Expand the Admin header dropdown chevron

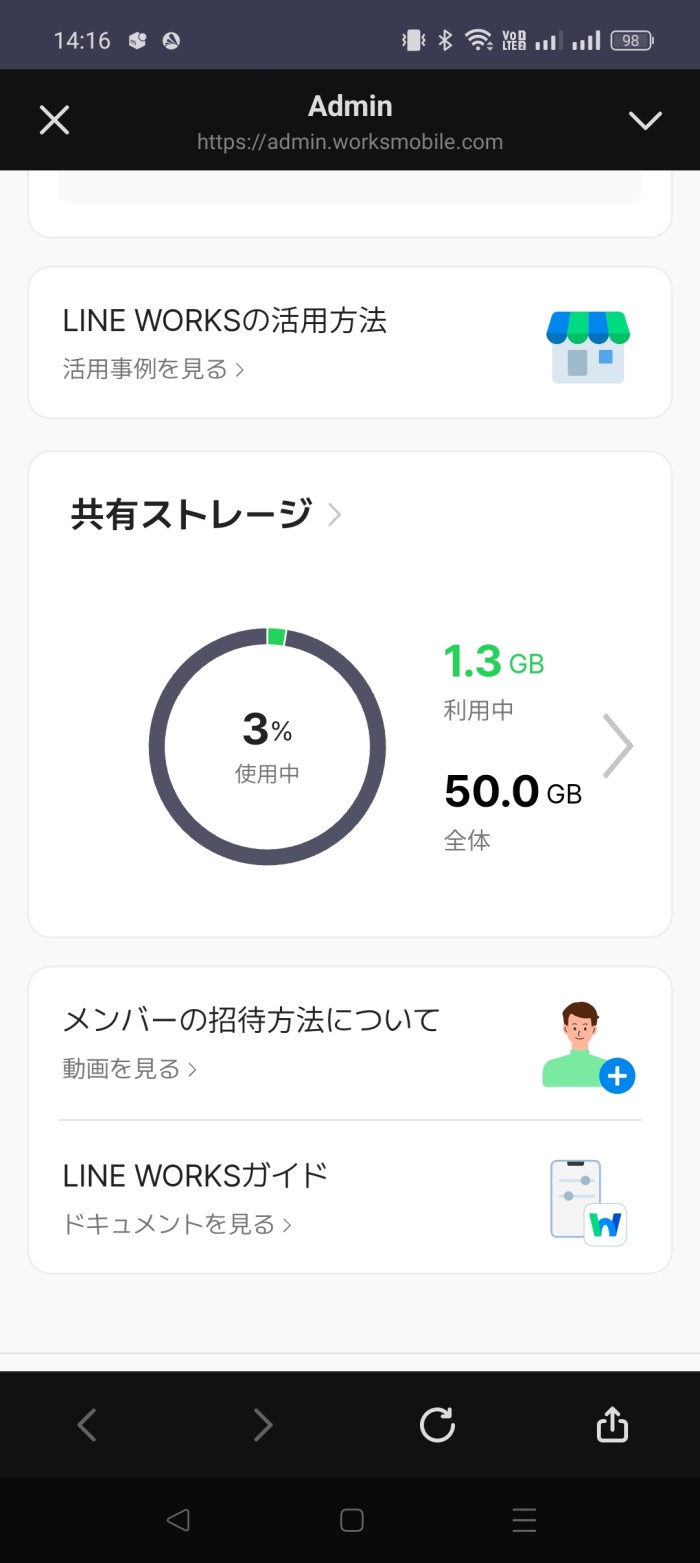[645, 121]
